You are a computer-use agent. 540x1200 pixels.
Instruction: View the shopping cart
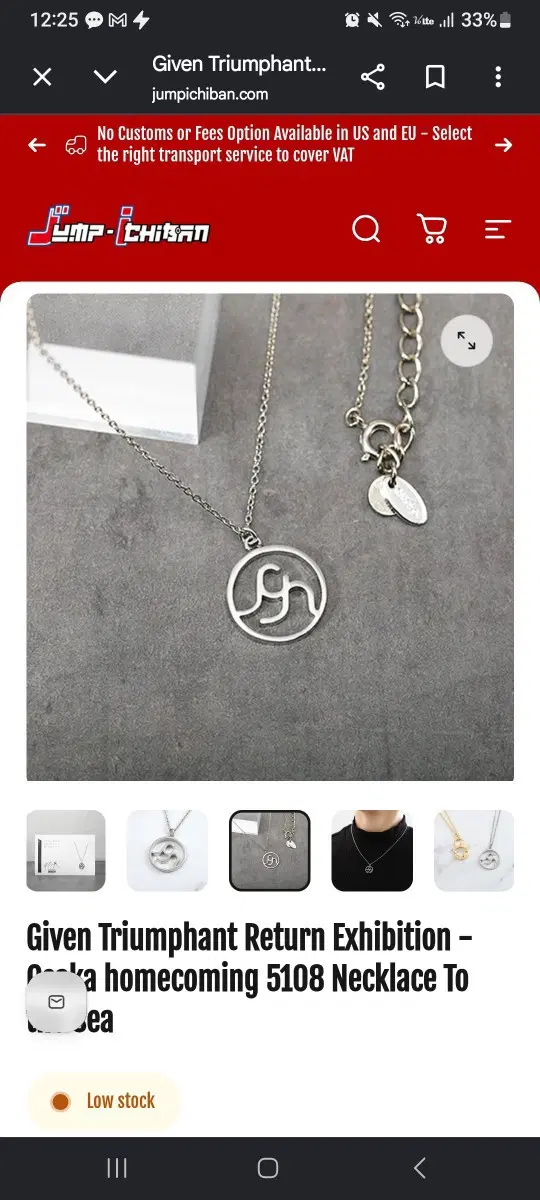[431, 229]
